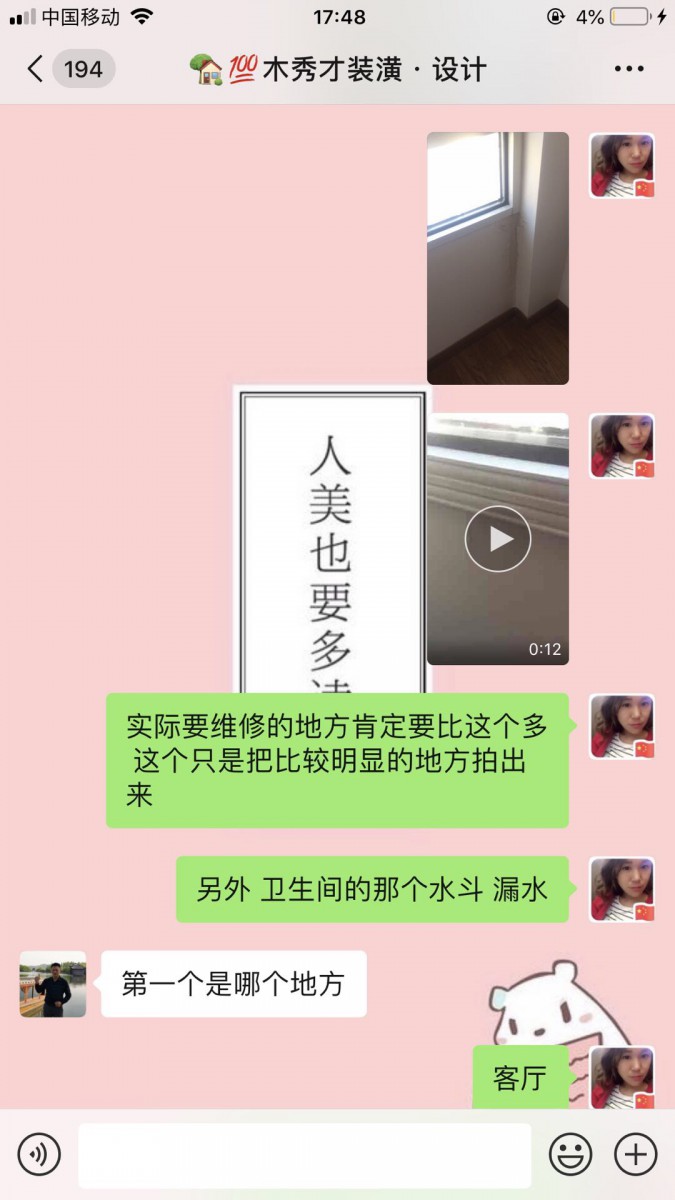Open the group chat options menu
Image resolution: width=675 pixels, height=1200 pixels.
(629, 69)
